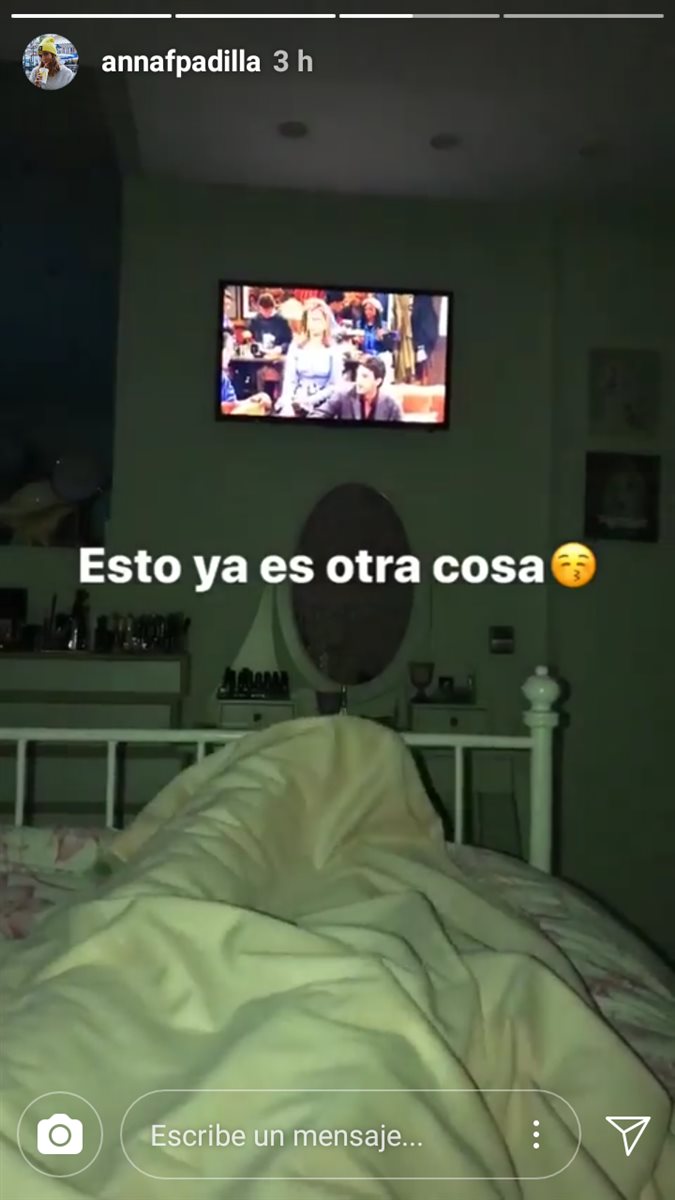This screenshot has width=675, height=1200.
Task: Share this story via the paper plane
Action: (628, 1135)
